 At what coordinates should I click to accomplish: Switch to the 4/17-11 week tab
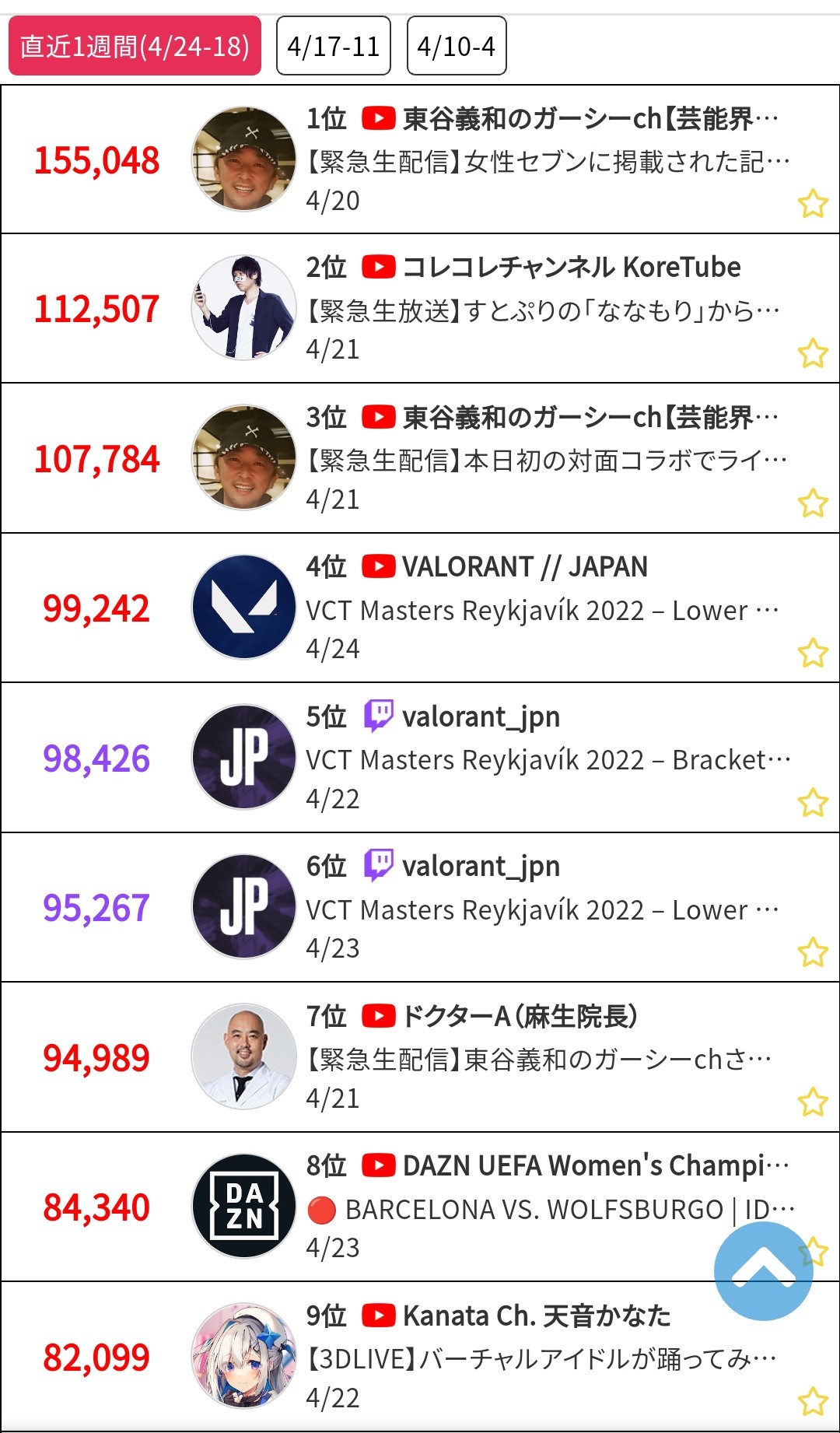[333, 47]
